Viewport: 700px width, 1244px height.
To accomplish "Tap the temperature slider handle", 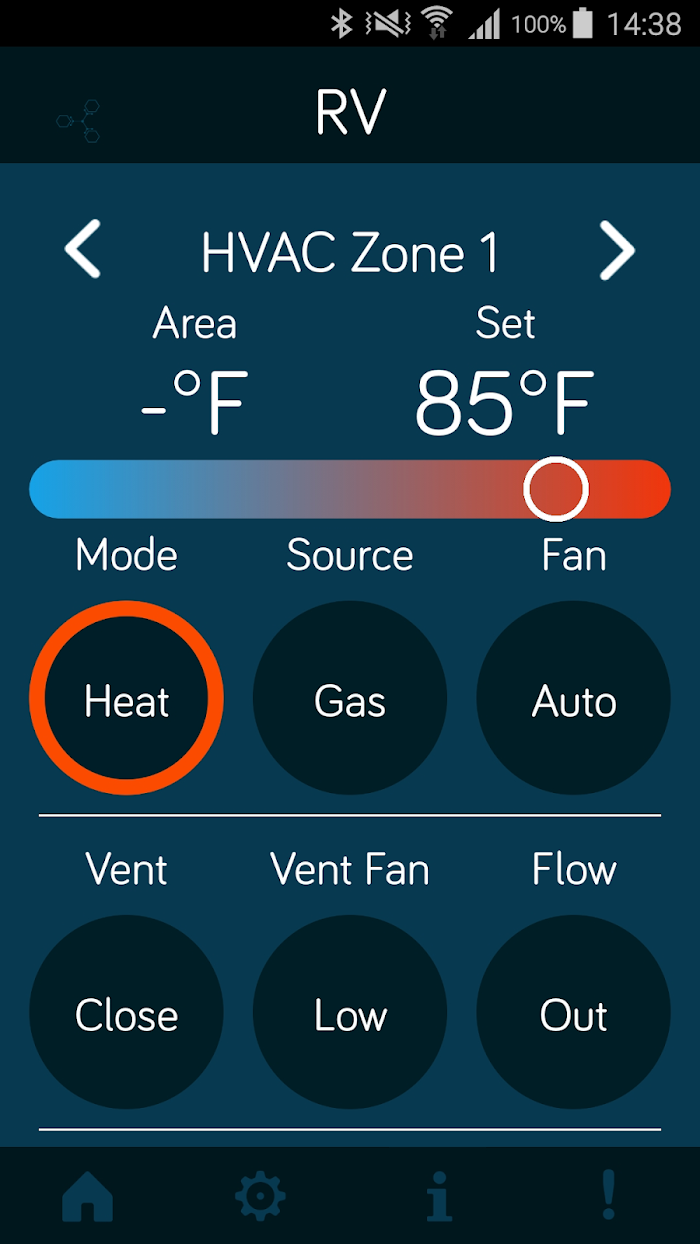I will [556, 489].
